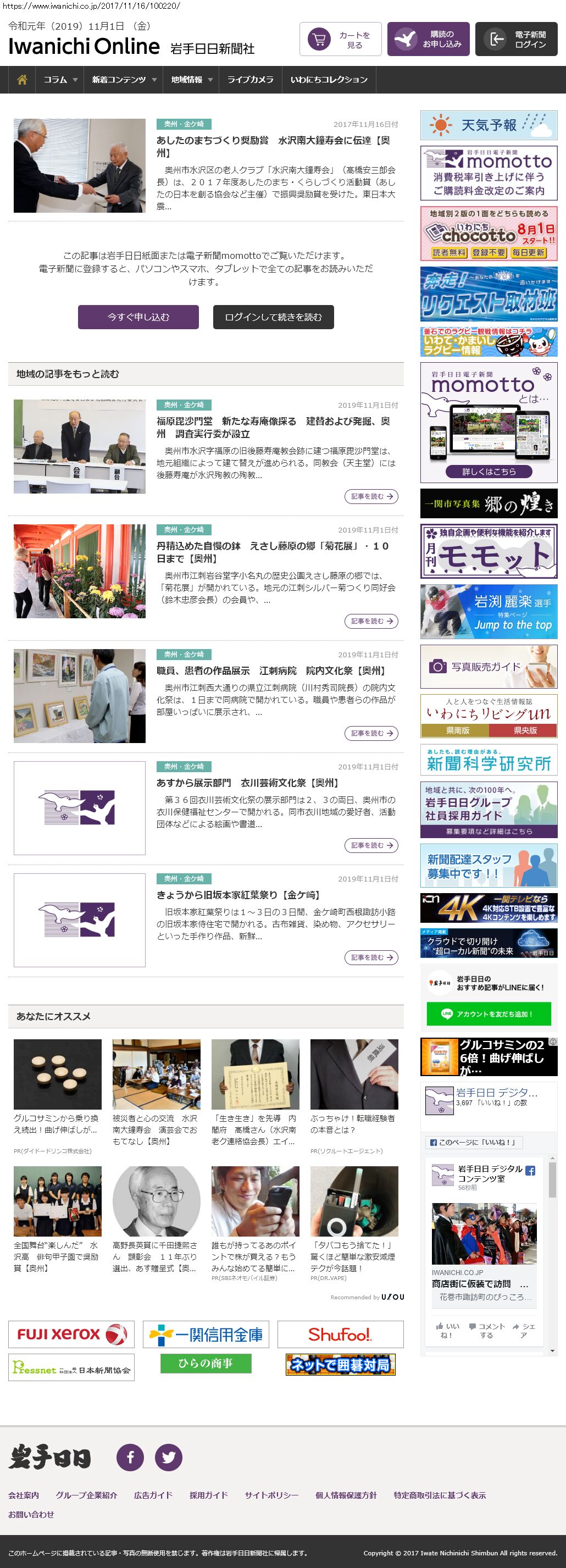Open the 写真販売ガイド banner

pos(489,667)
